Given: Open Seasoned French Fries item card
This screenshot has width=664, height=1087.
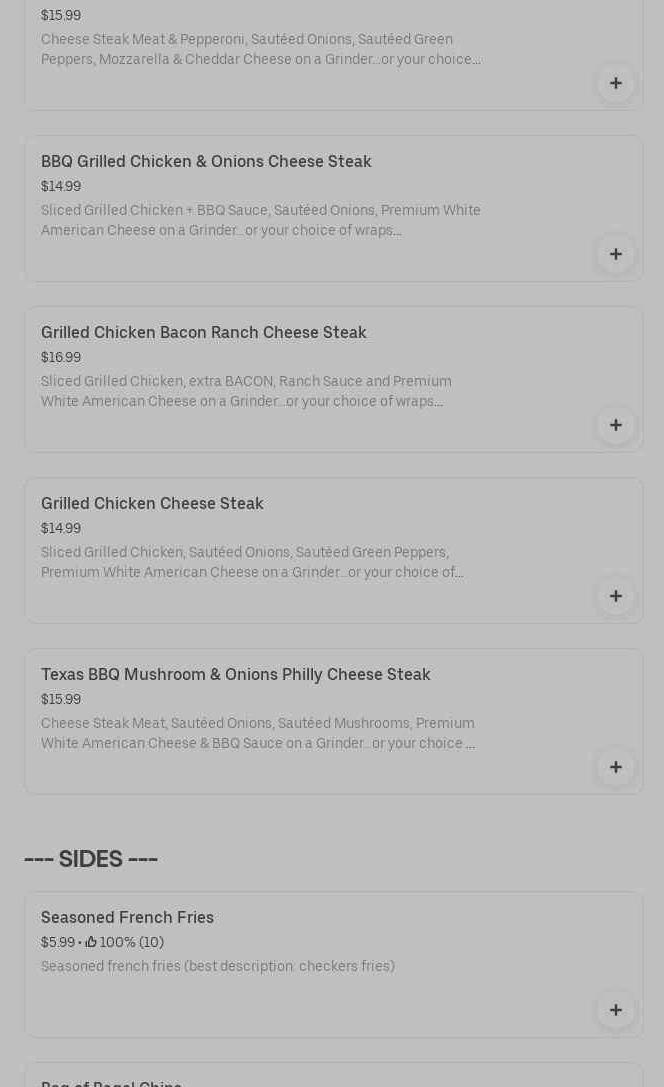Looking at the screenshot, I should point(128,918).
